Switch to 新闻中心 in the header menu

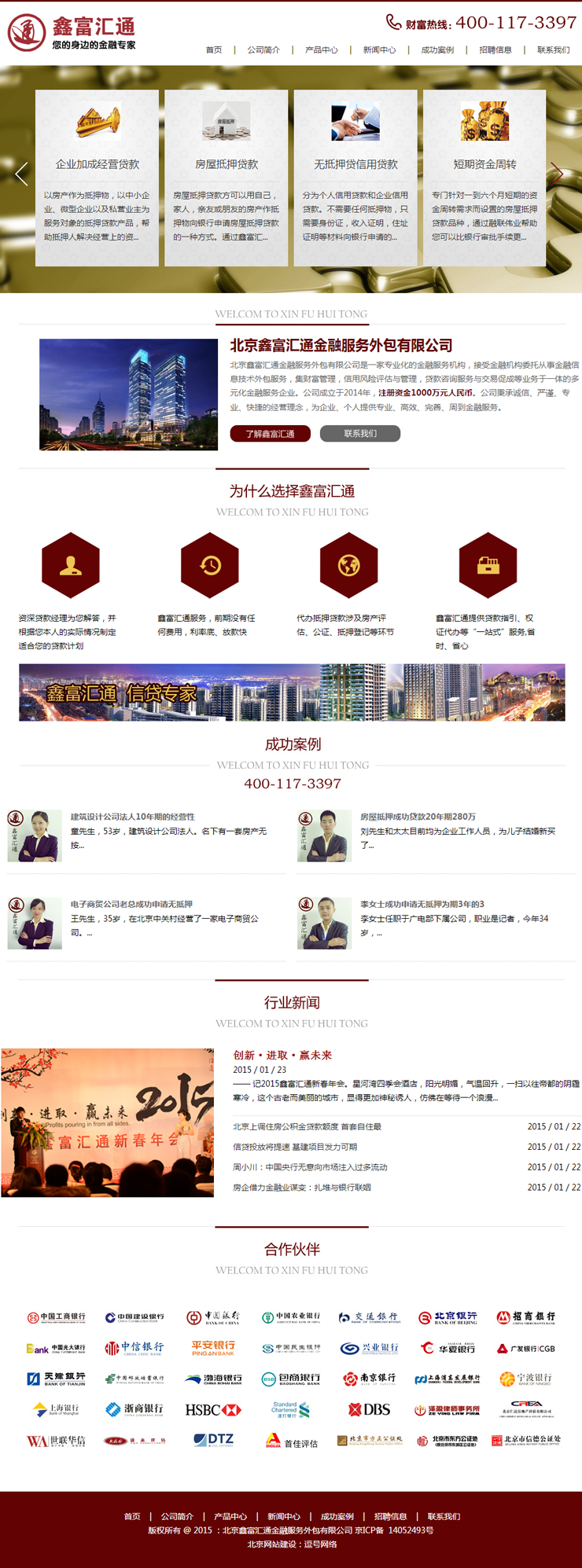point(379,50)
